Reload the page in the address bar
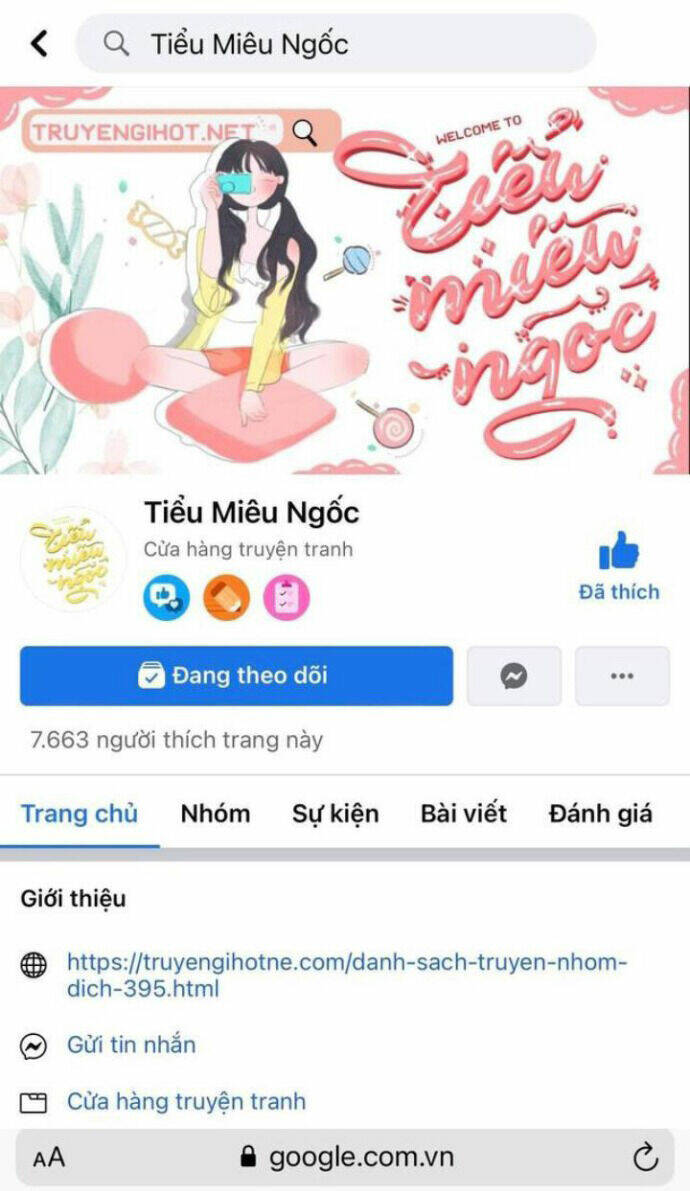690x1191 pixels. [645, 1158]
